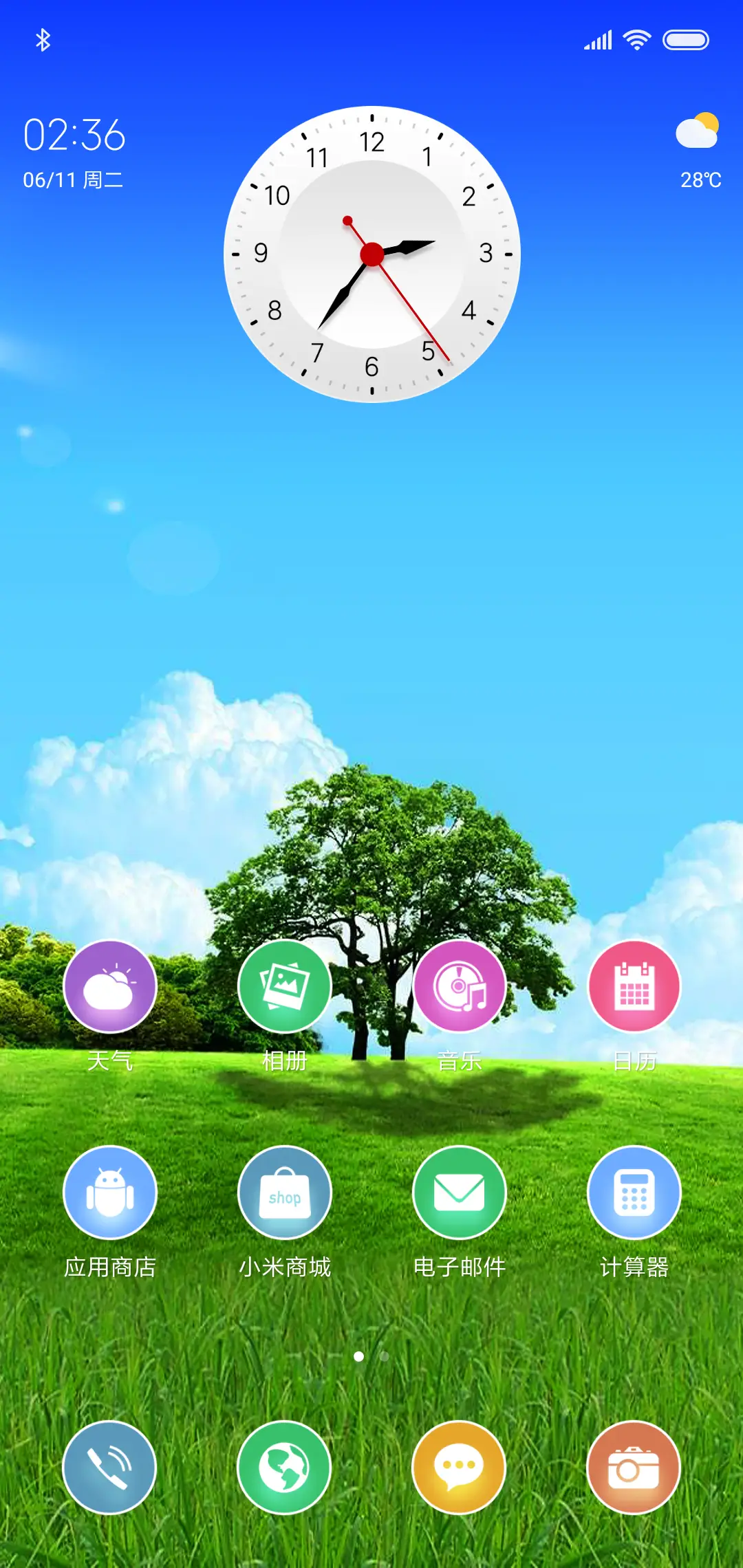Viewport: 743px width, 1568px height.
Task: Go to the second home screen page dot
Action: [385, 1356]
